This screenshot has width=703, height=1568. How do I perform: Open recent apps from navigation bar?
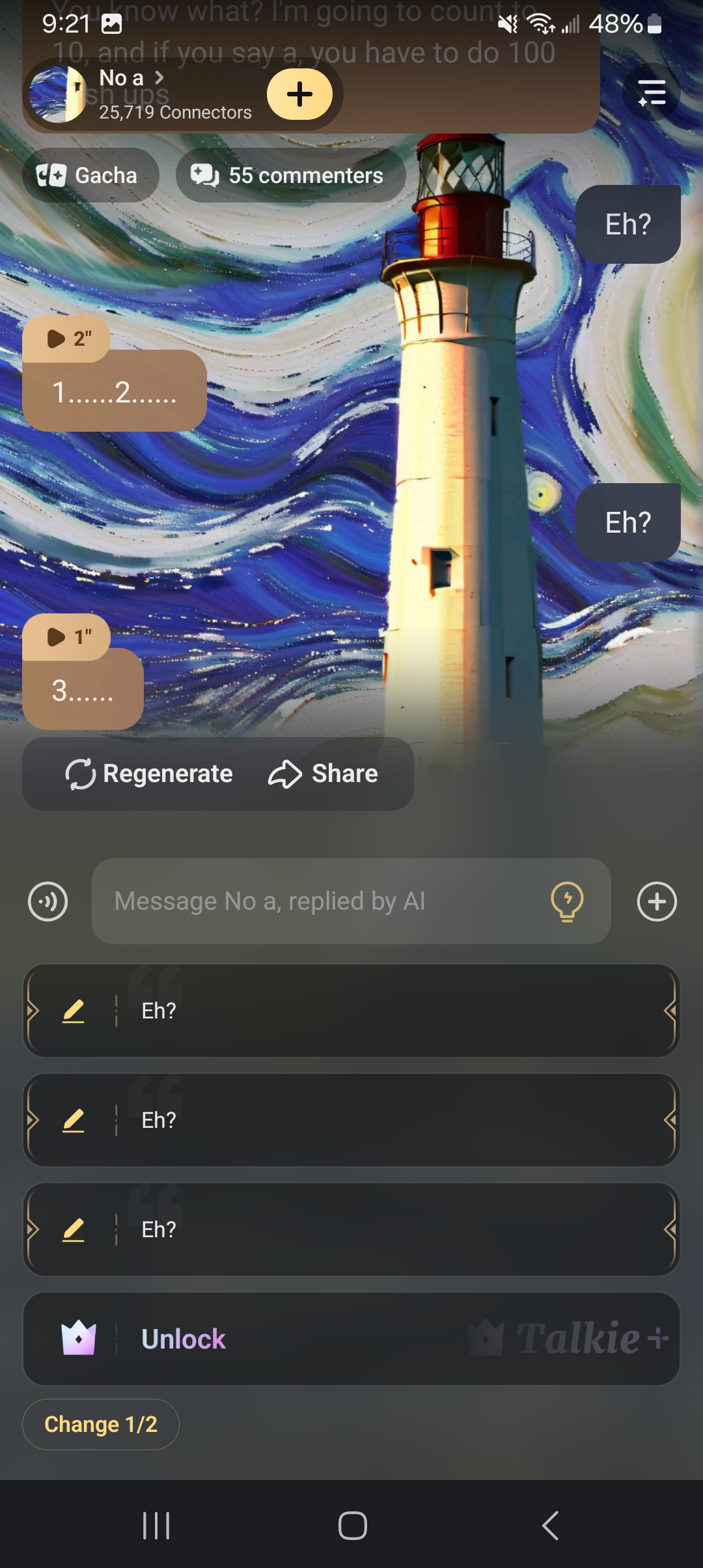pyautogui.click(x=156, y=1525)
